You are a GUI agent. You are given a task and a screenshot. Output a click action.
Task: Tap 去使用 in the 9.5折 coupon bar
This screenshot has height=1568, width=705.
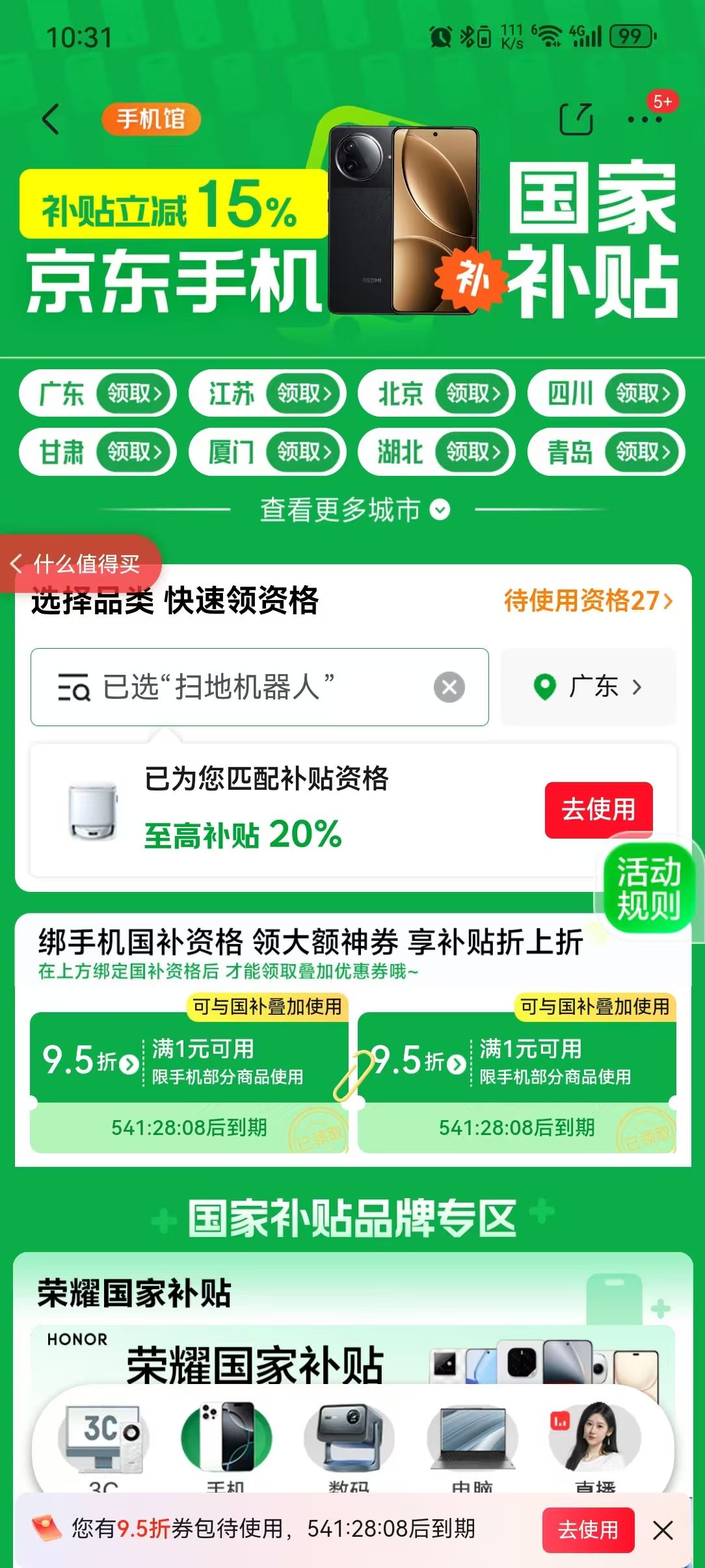tap(588, 1530)
